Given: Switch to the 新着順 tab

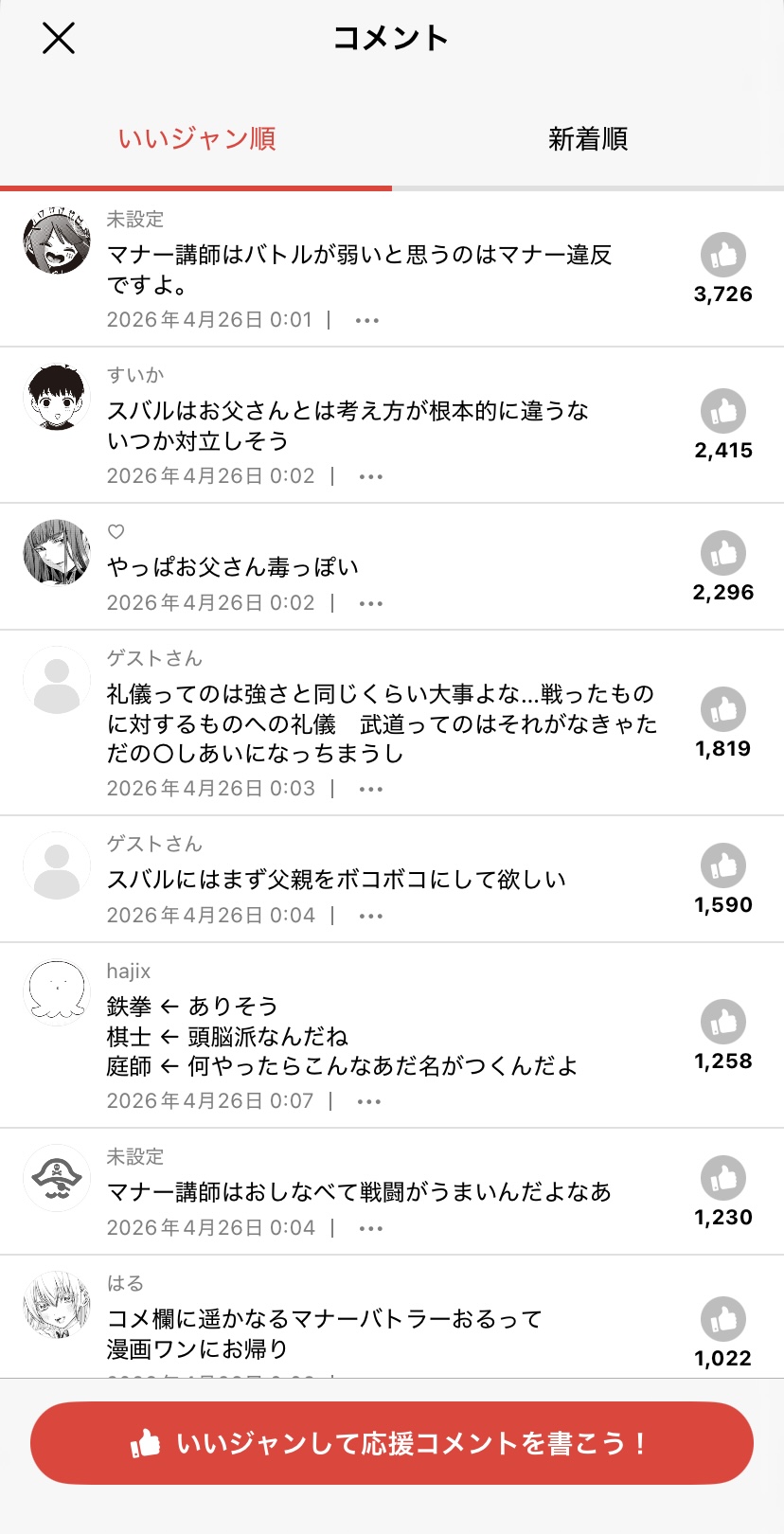Looking at the screenshot, I should 587,139.
